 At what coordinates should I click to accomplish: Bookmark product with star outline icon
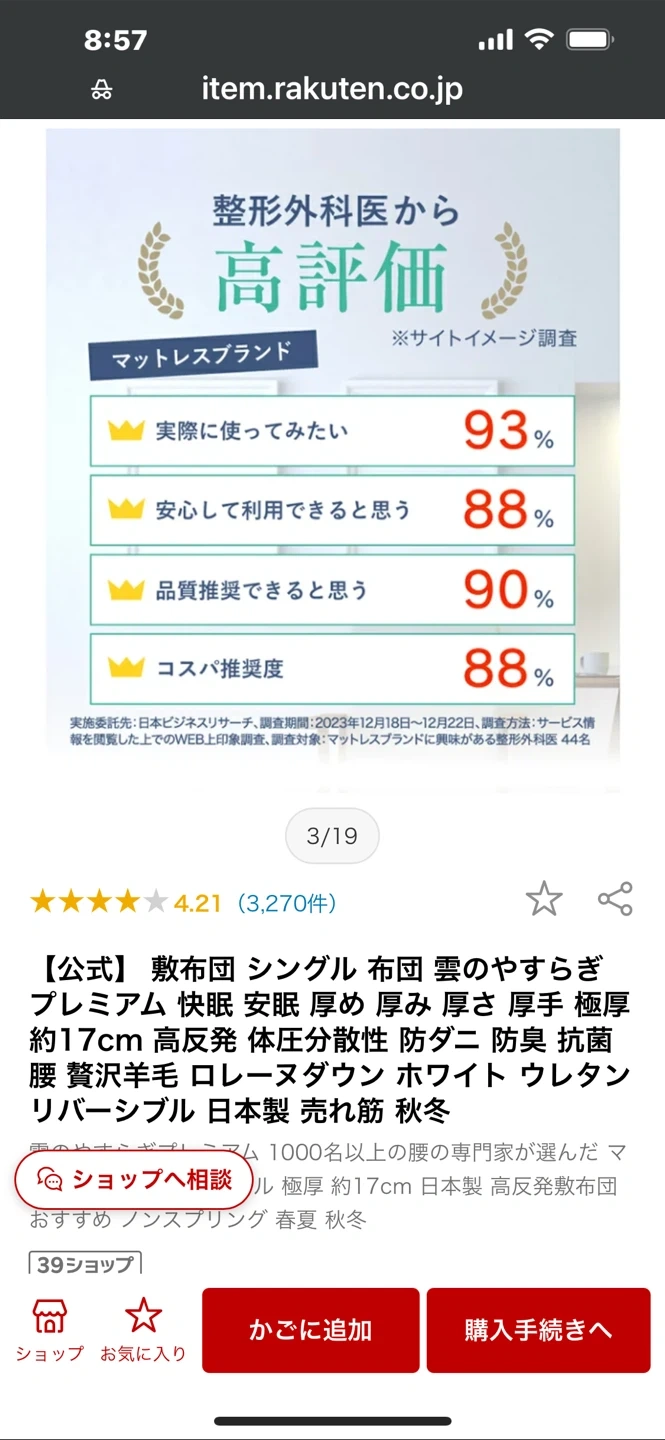point(544,899)
